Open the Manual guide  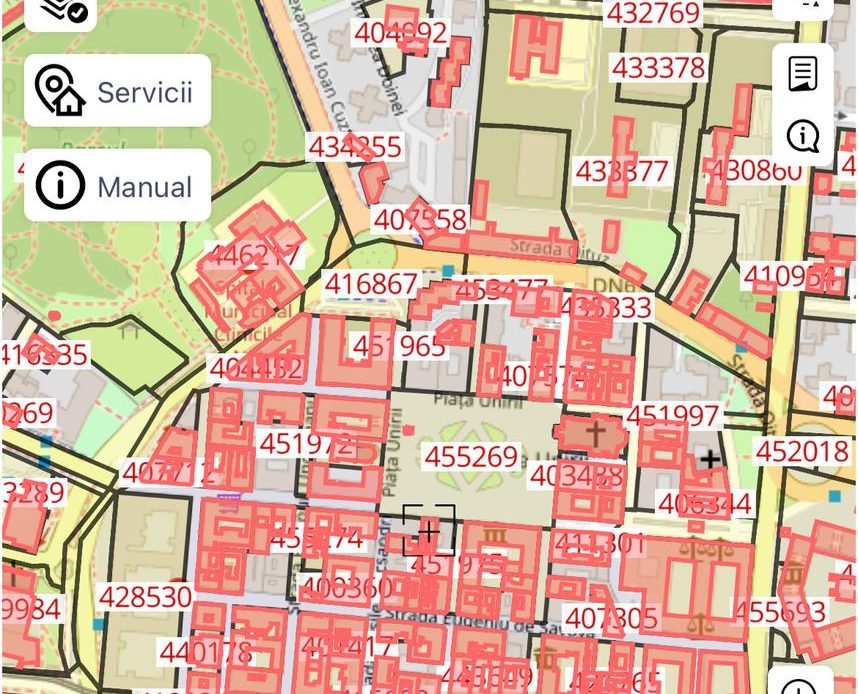click(117, 186)
